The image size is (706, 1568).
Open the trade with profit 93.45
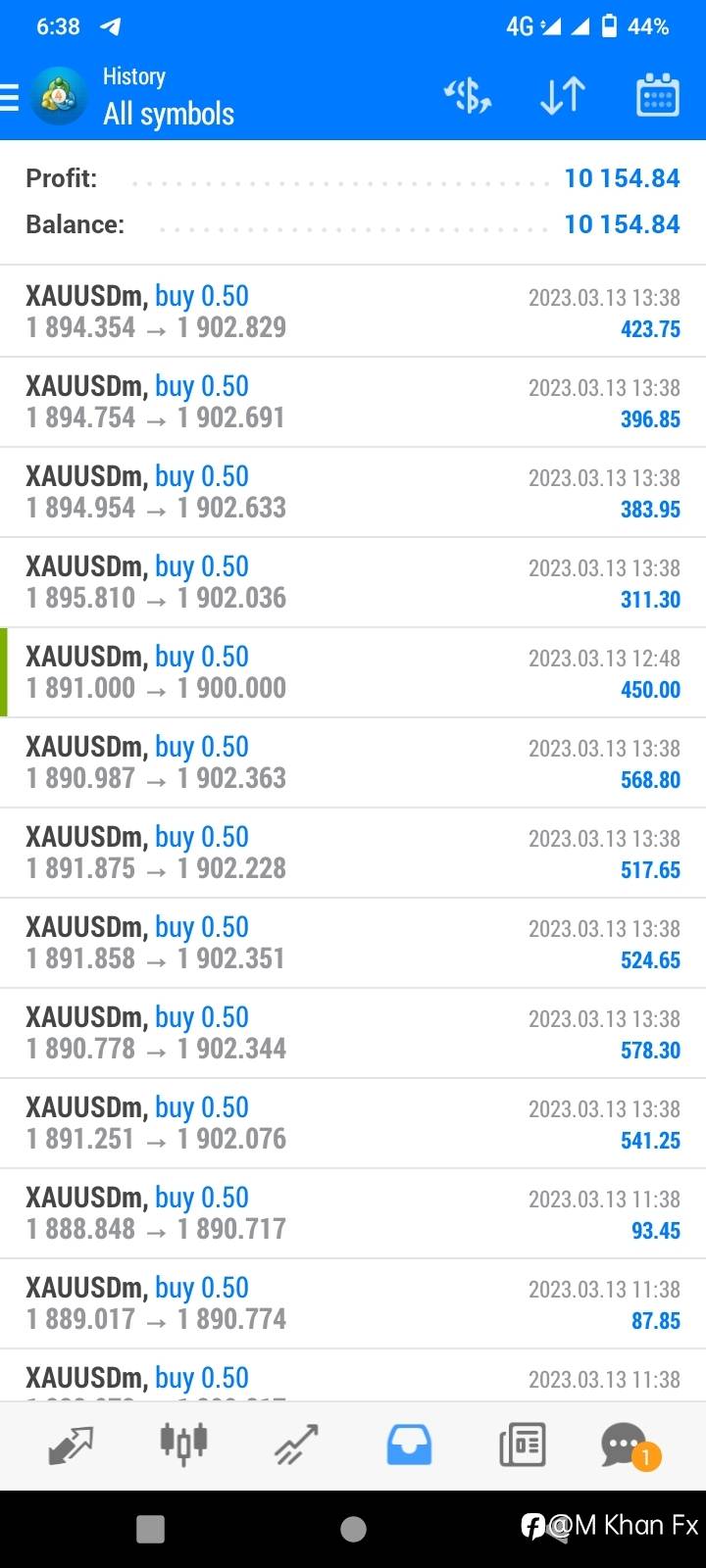click(353, 1213)
